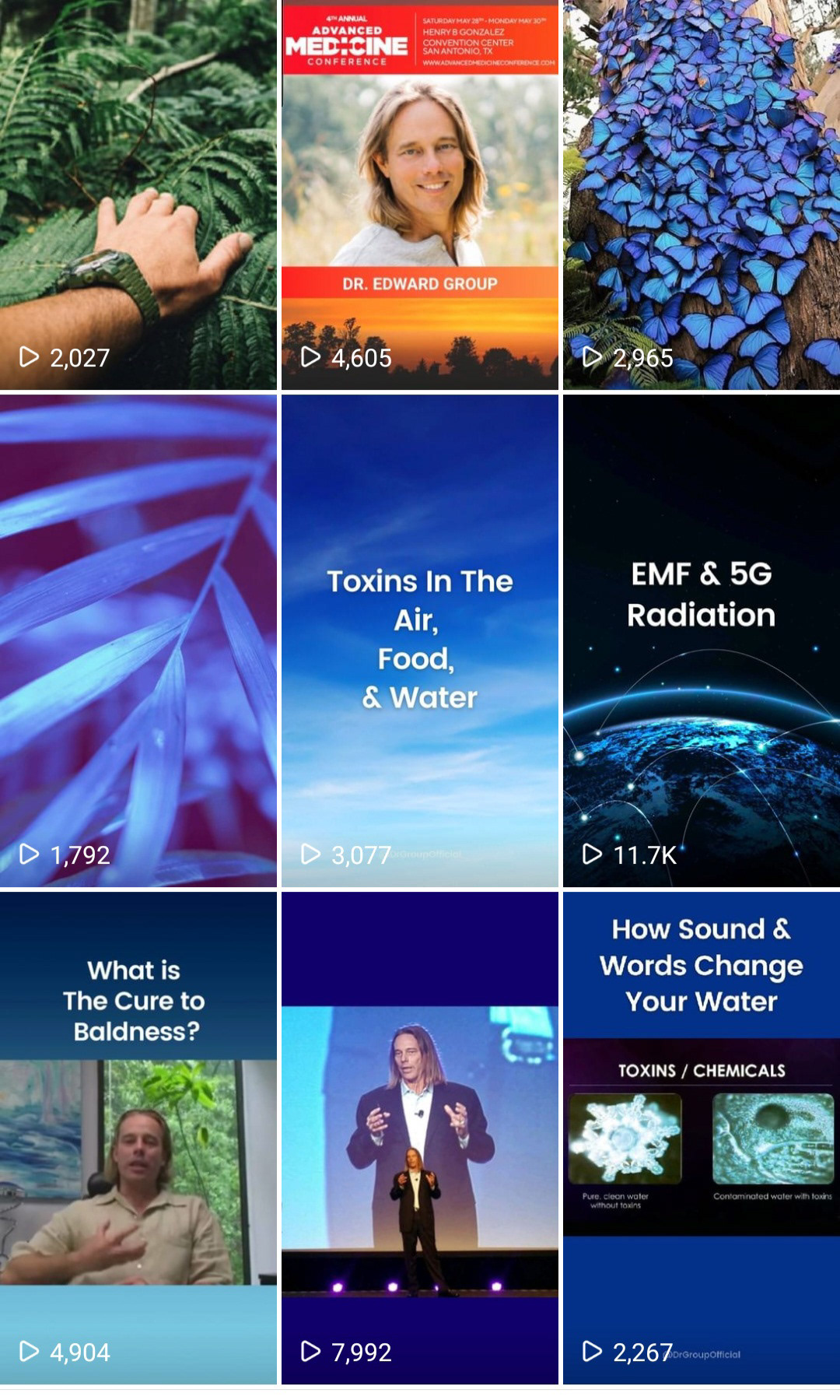Open the EMF & 5G Radiation video
The width and height of the screenshot is (840, 1400).
(702, 640)
